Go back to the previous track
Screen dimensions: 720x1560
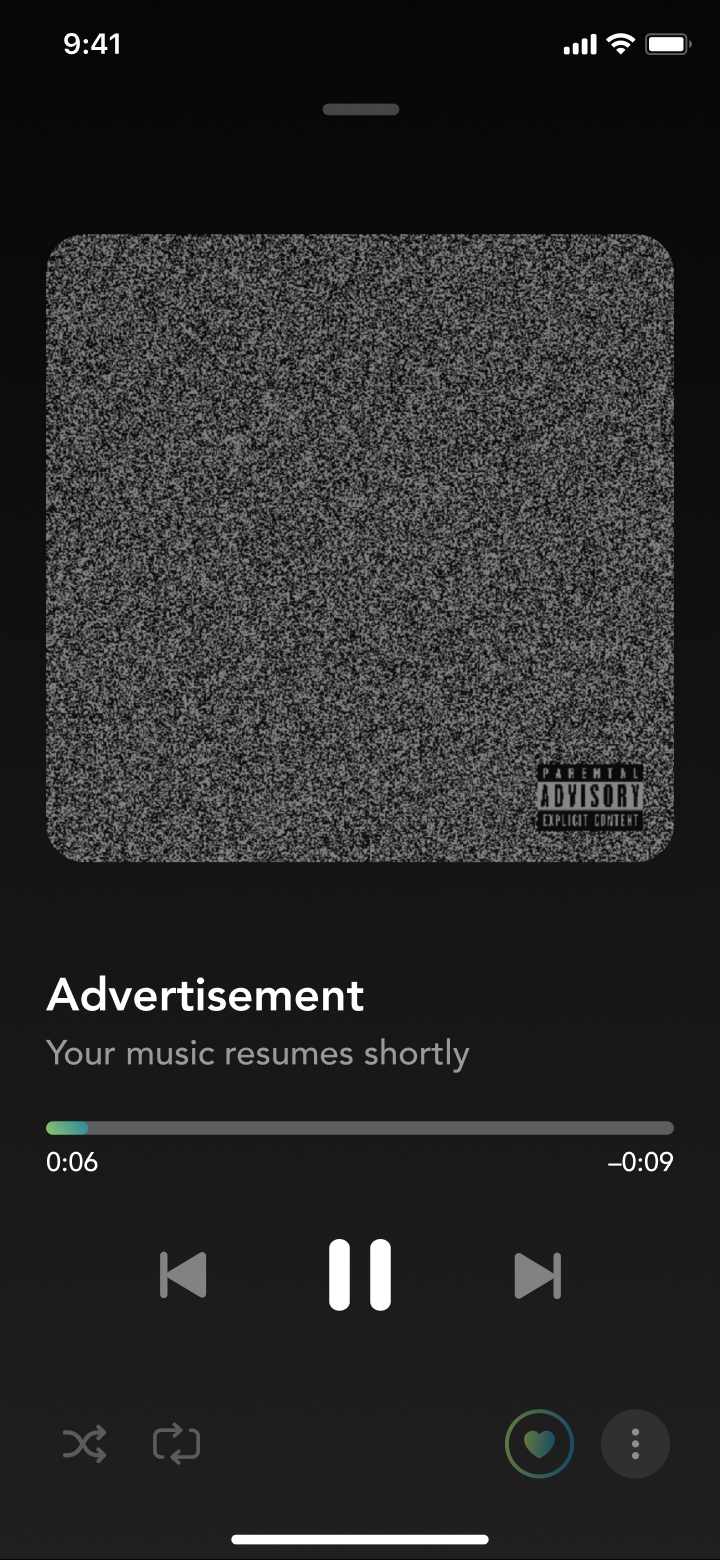[x=183, y=1275]
